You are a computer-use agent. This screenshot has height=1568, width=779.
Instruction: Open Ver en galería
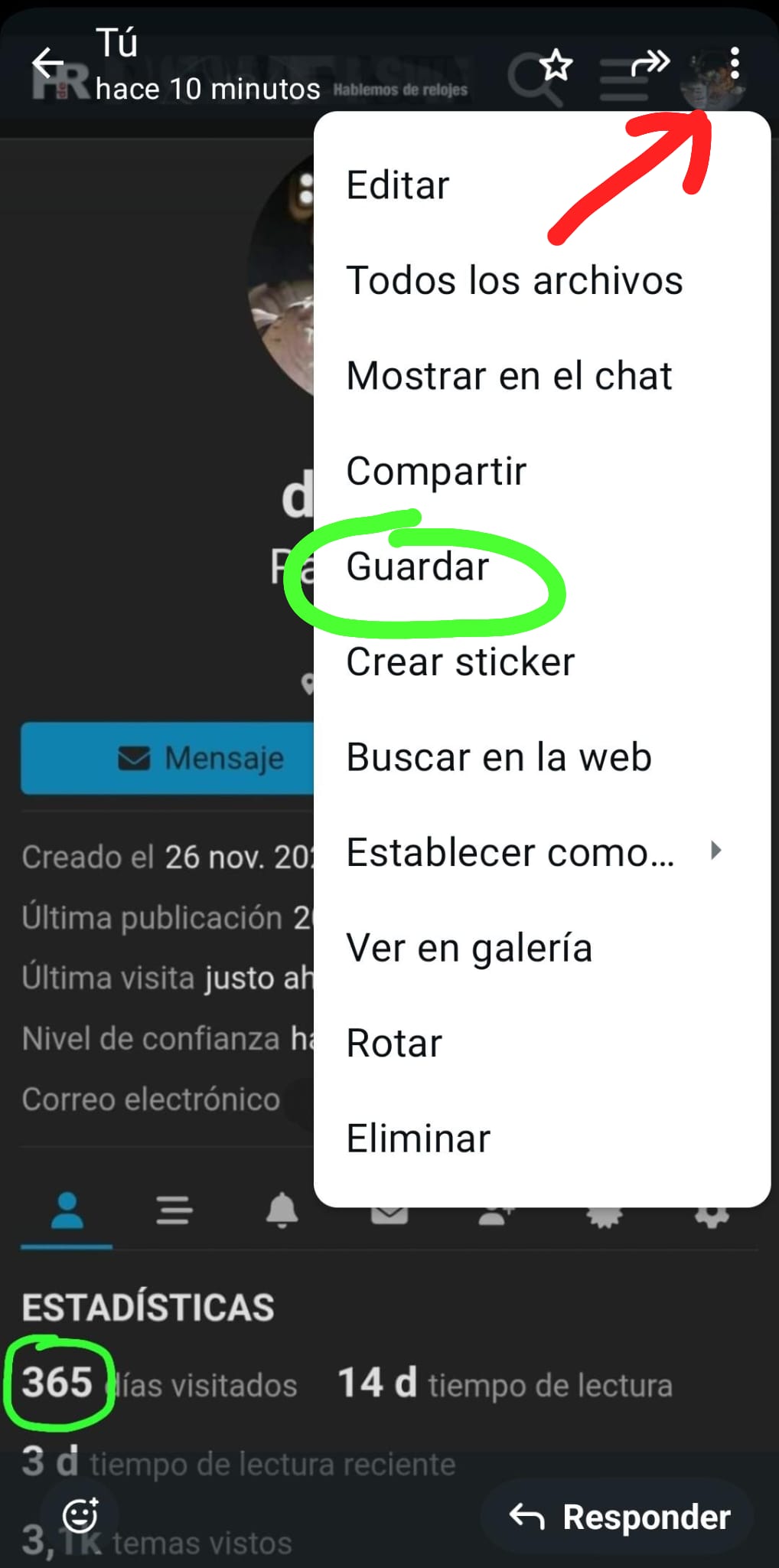tap(469, 948)
